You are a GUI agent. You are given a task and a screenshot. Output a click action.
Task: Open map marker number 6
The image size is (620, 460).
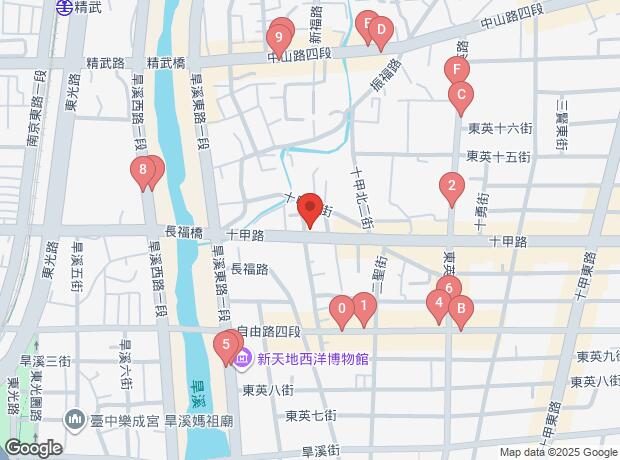coord(450,289)
